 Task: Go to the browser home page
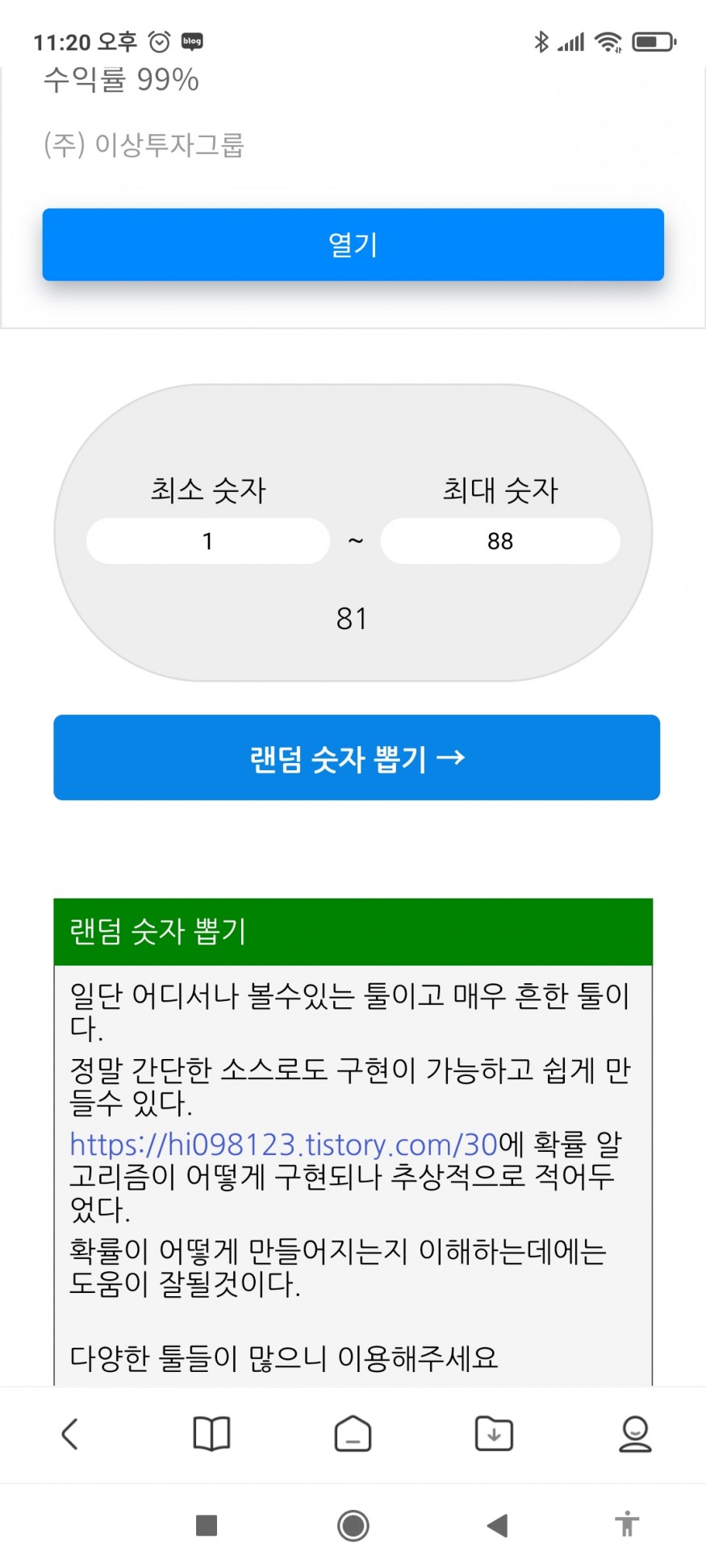[353, 1434]
